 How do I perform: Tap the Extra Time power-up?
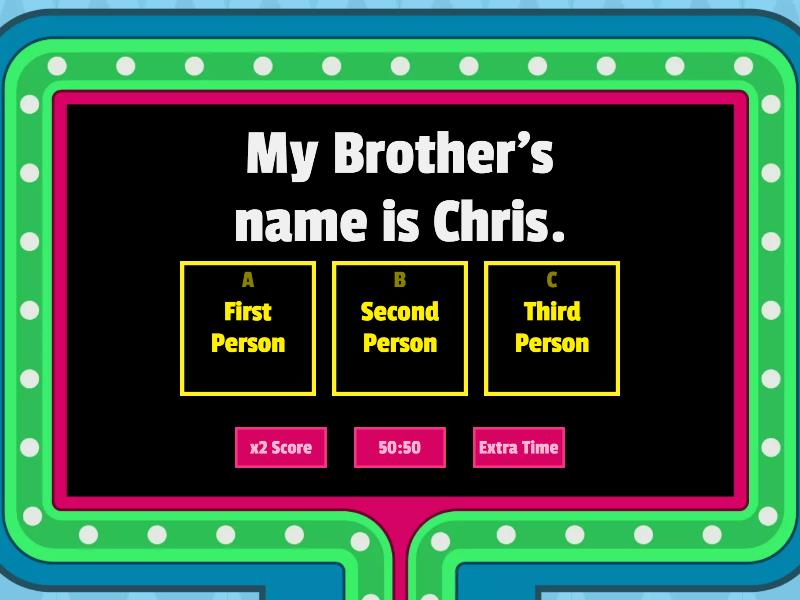tap(519, 447)
